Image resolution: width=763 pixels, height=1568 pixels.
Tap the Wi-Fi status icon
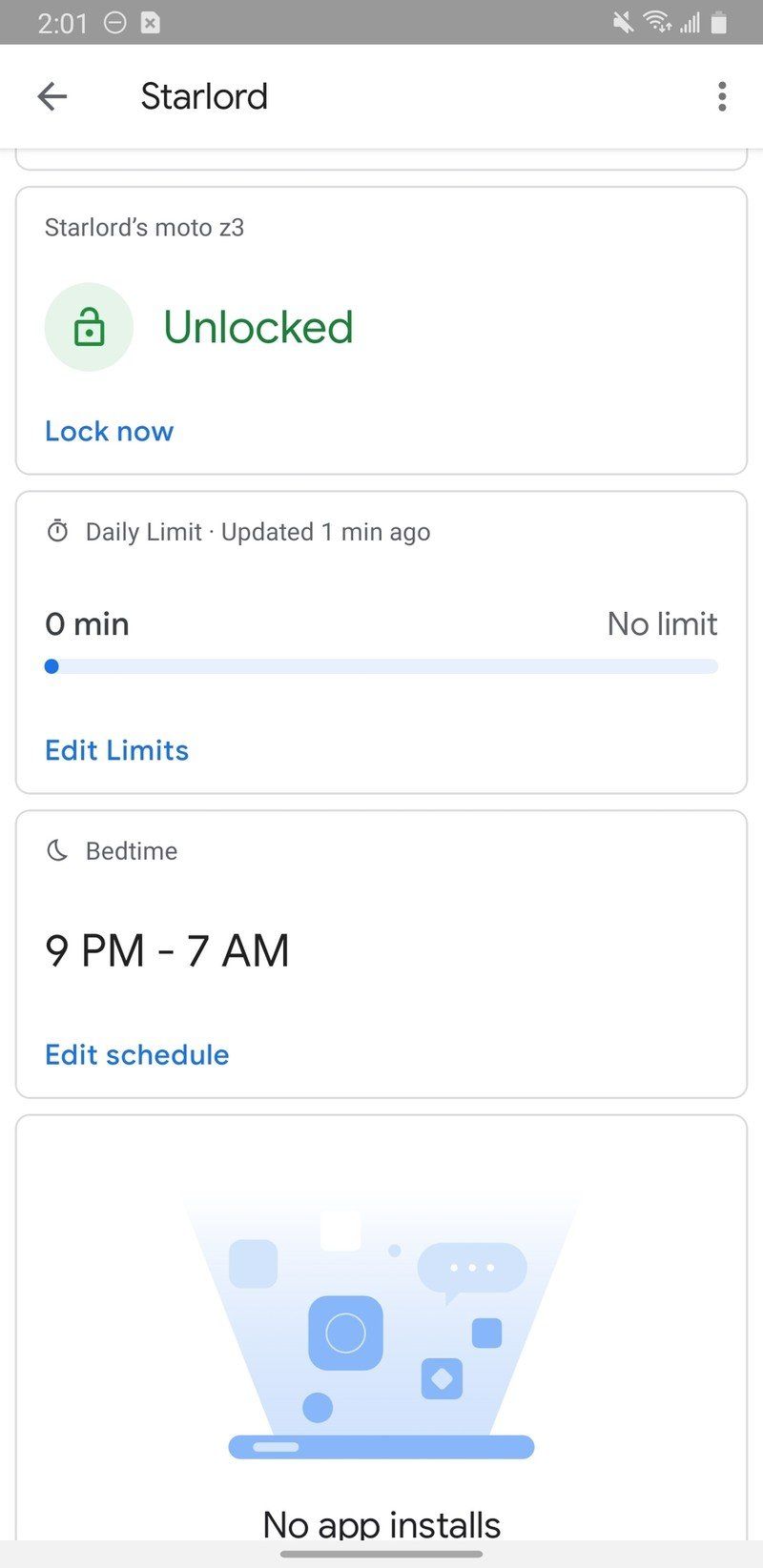[x=659, y=23]
